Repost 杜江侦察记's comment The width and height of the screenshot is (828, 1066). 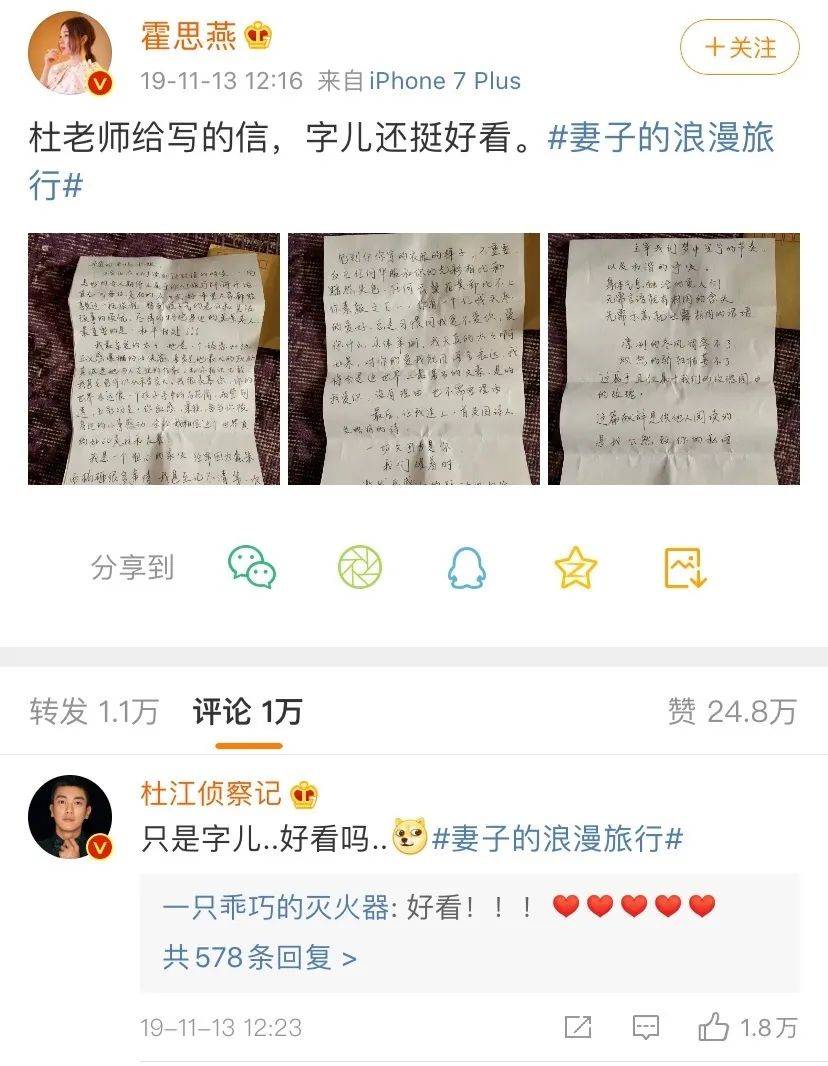[577, 1027]
